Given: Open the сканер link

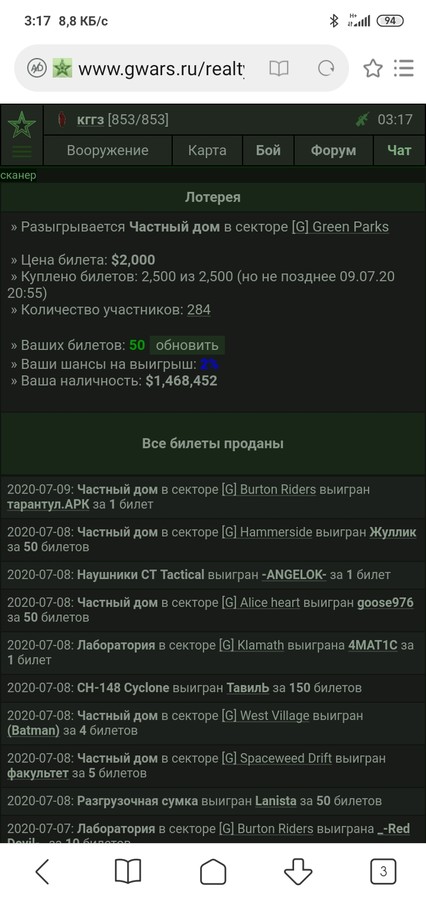Looking at the screenshot, I should click(18, 175).
